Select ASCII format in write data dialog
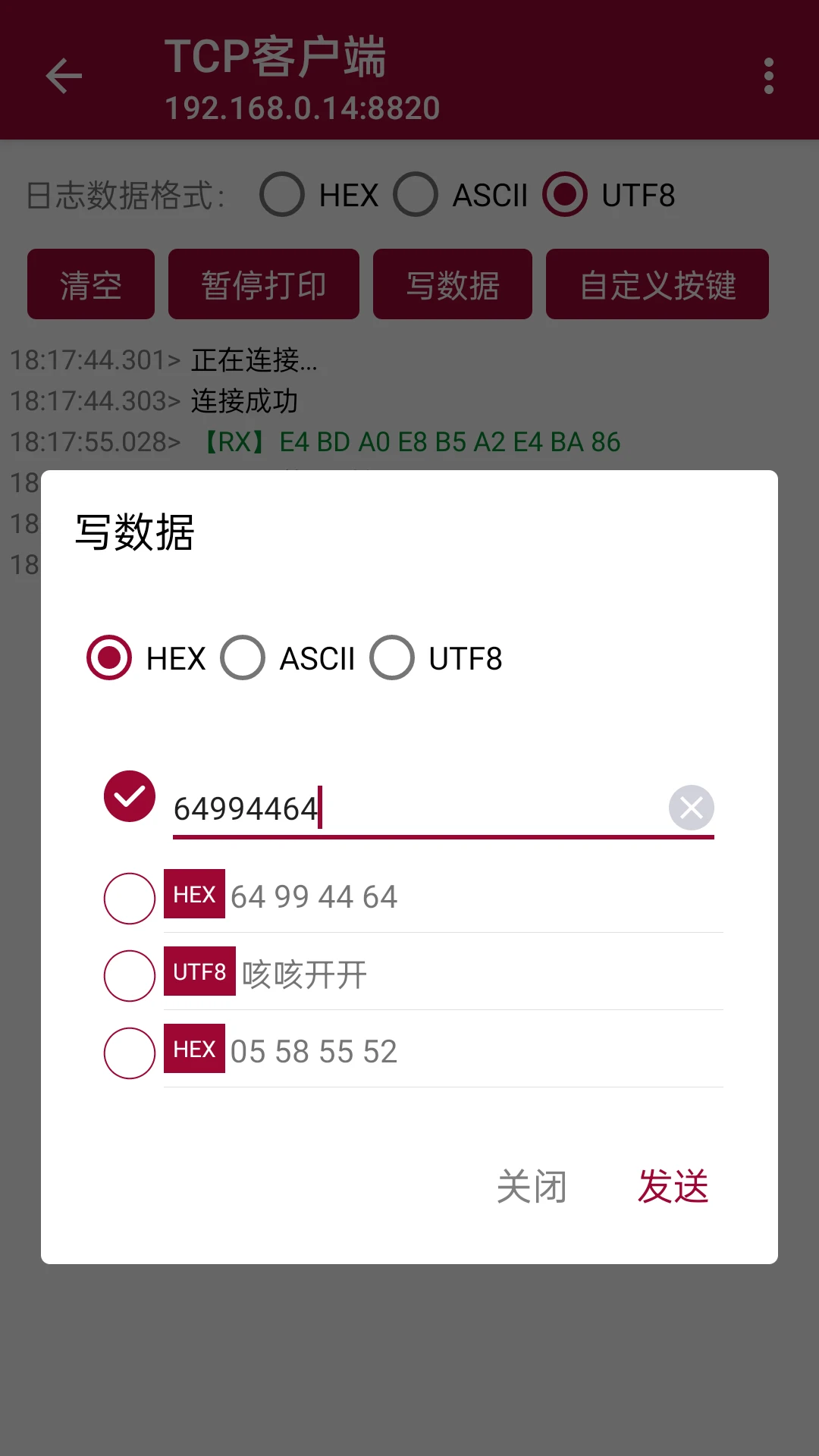The image size is (819, 1456). (x=242, y=658)
